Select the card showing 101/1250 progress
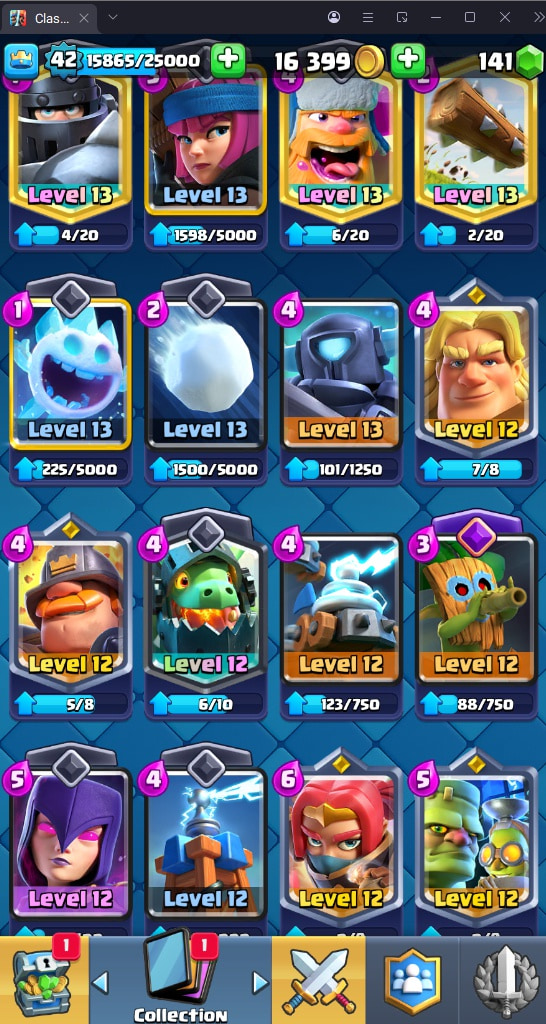The height and width of the screenshot is (1024, 546). coord(341,380)
